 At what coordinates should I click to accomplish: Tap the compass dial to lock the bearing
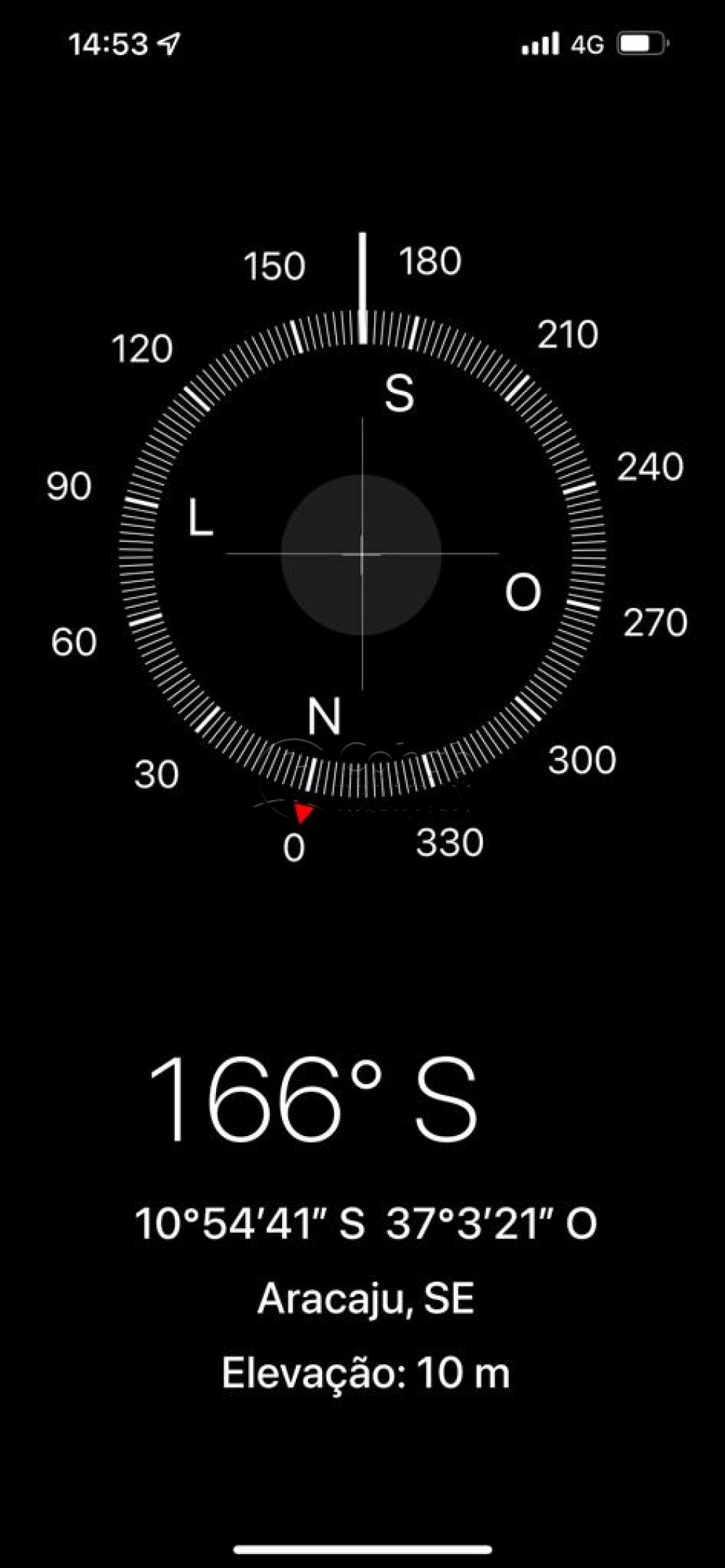362,554
